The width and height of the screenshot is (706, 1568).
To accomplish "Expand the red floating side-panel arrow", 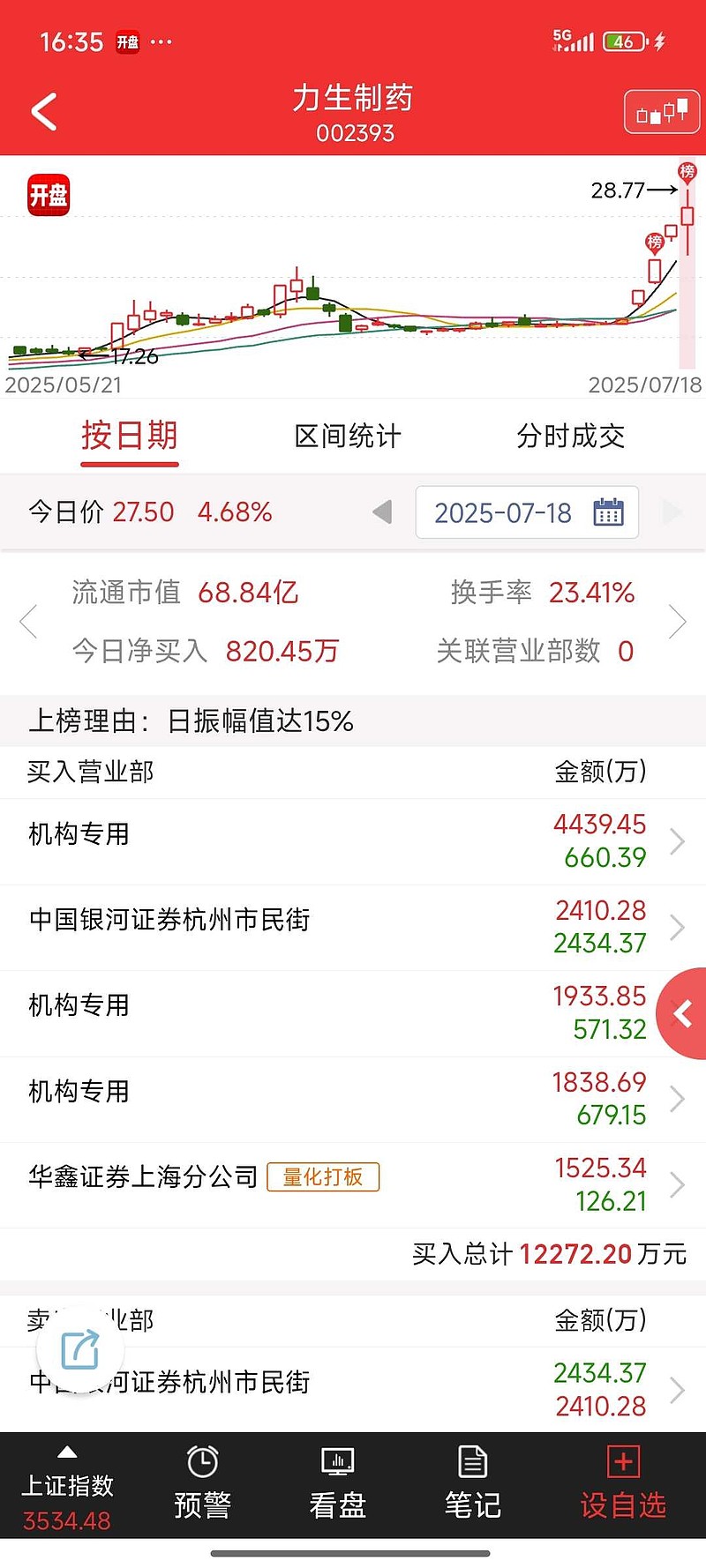I will click(x=682, y=1013).
